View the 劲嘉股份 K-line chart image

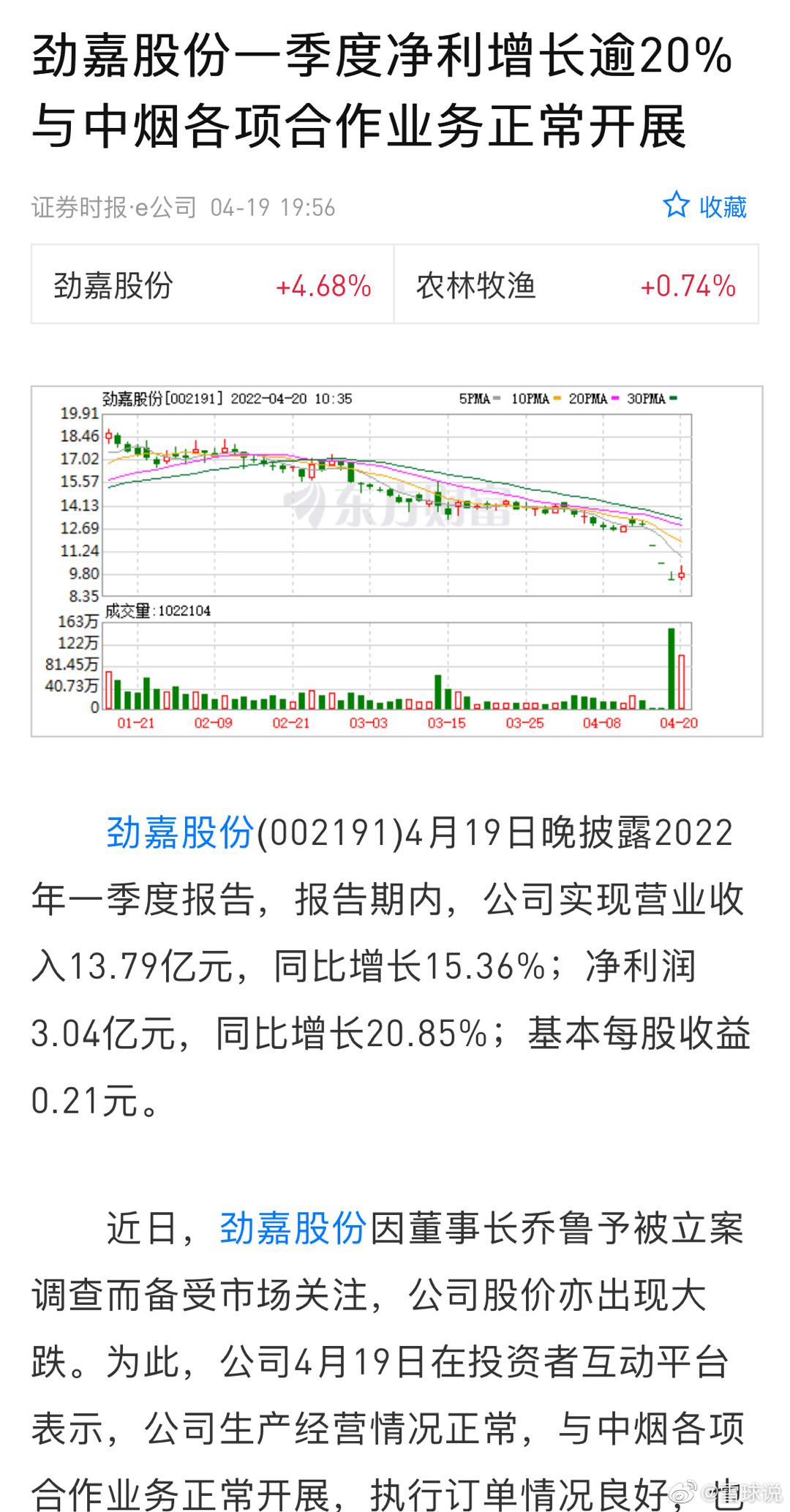point(396,560)
